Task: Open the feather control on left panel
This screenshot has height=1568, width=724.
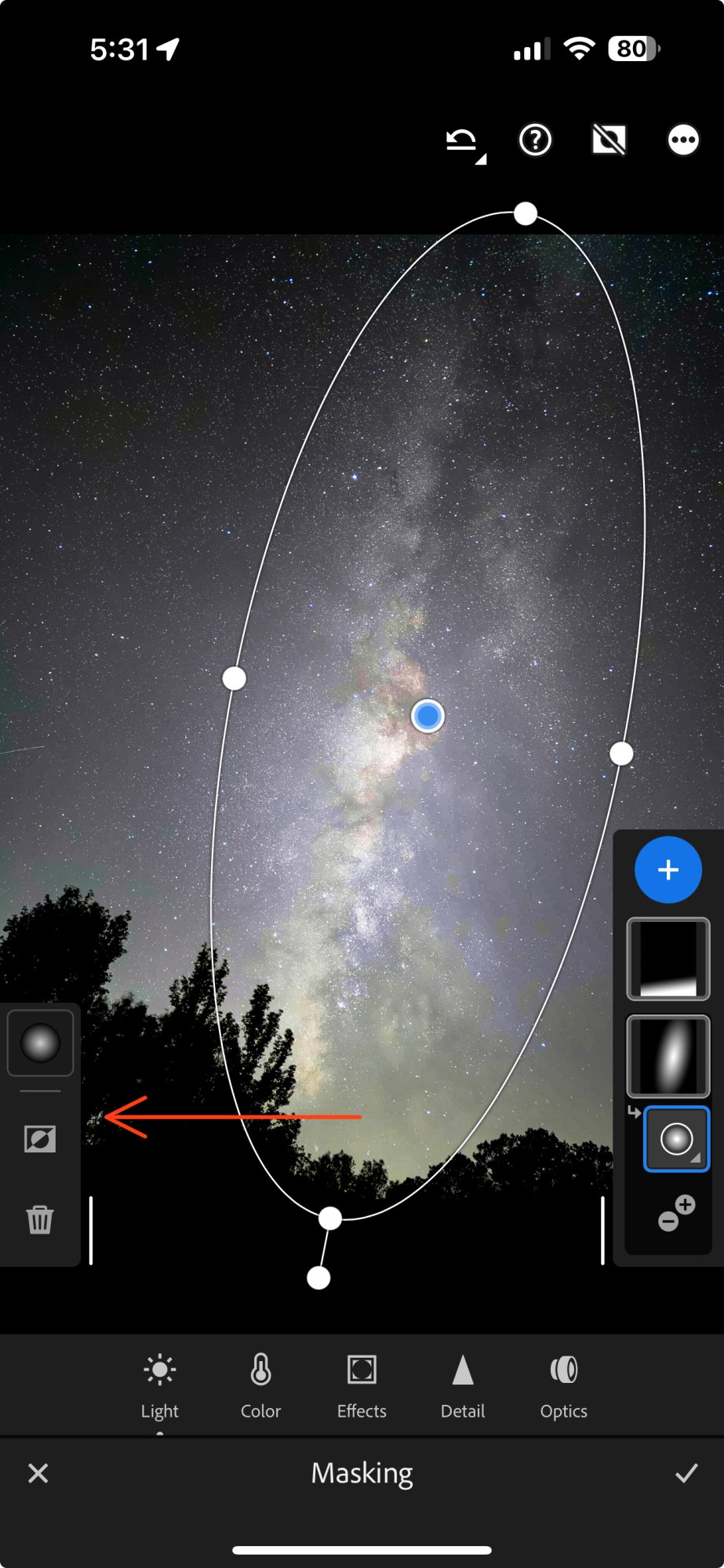Action: click(40, 1044)
